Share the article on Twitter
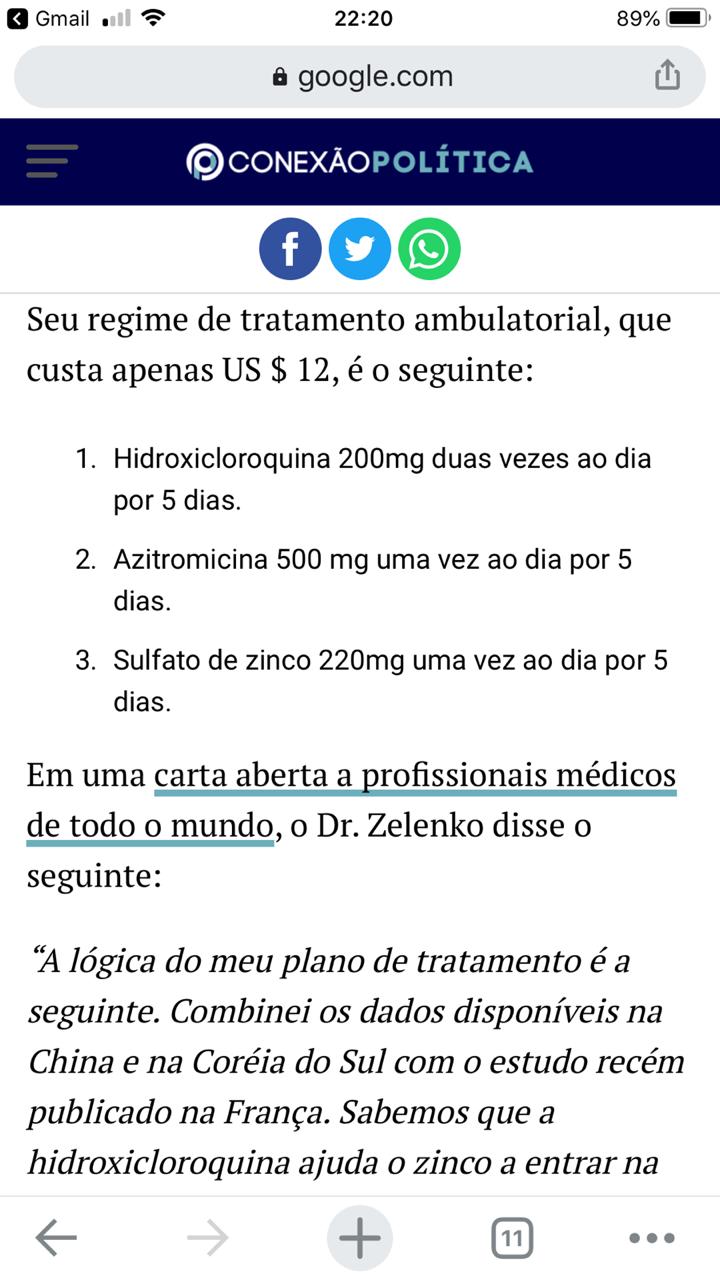 359,248
